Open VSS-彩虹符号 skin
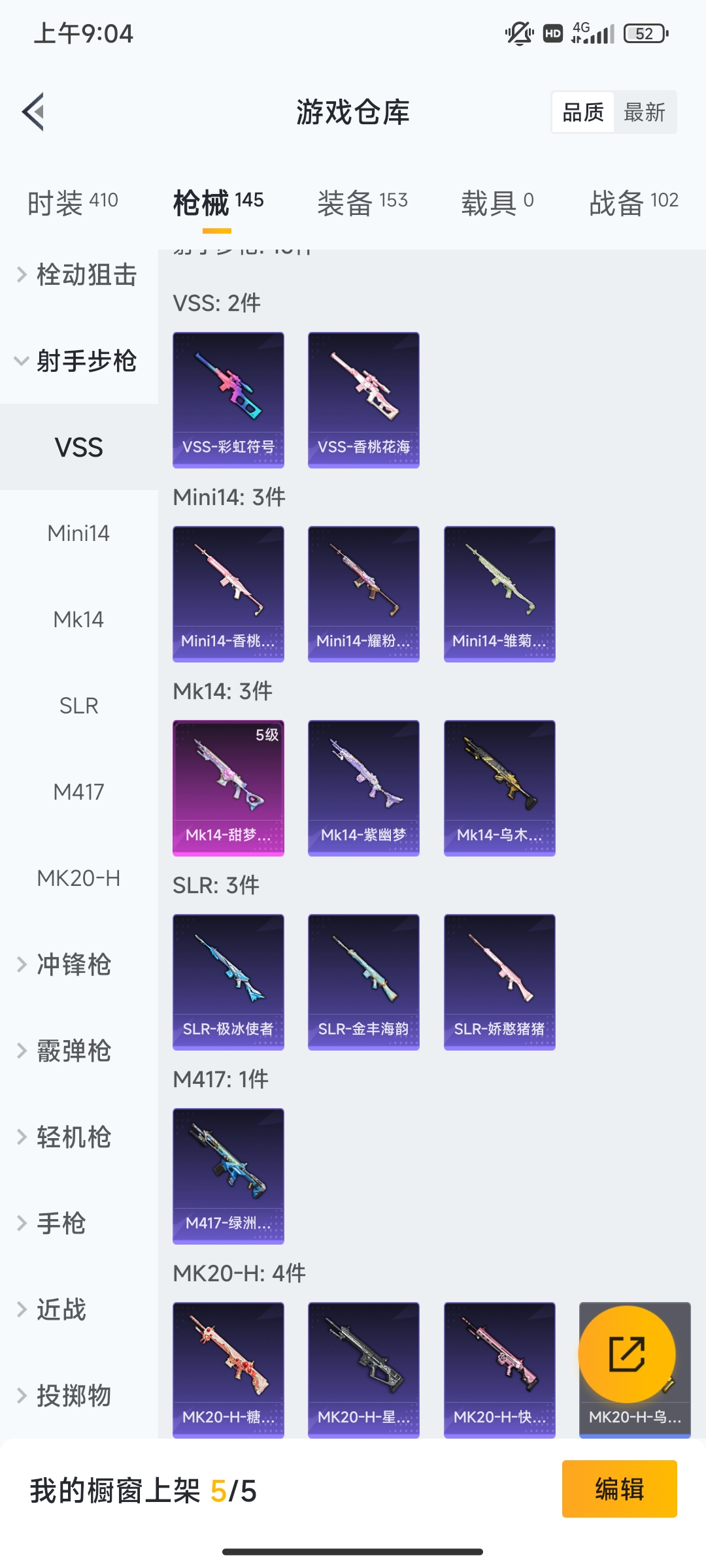Screen dimensions: 706x1568 228,399
